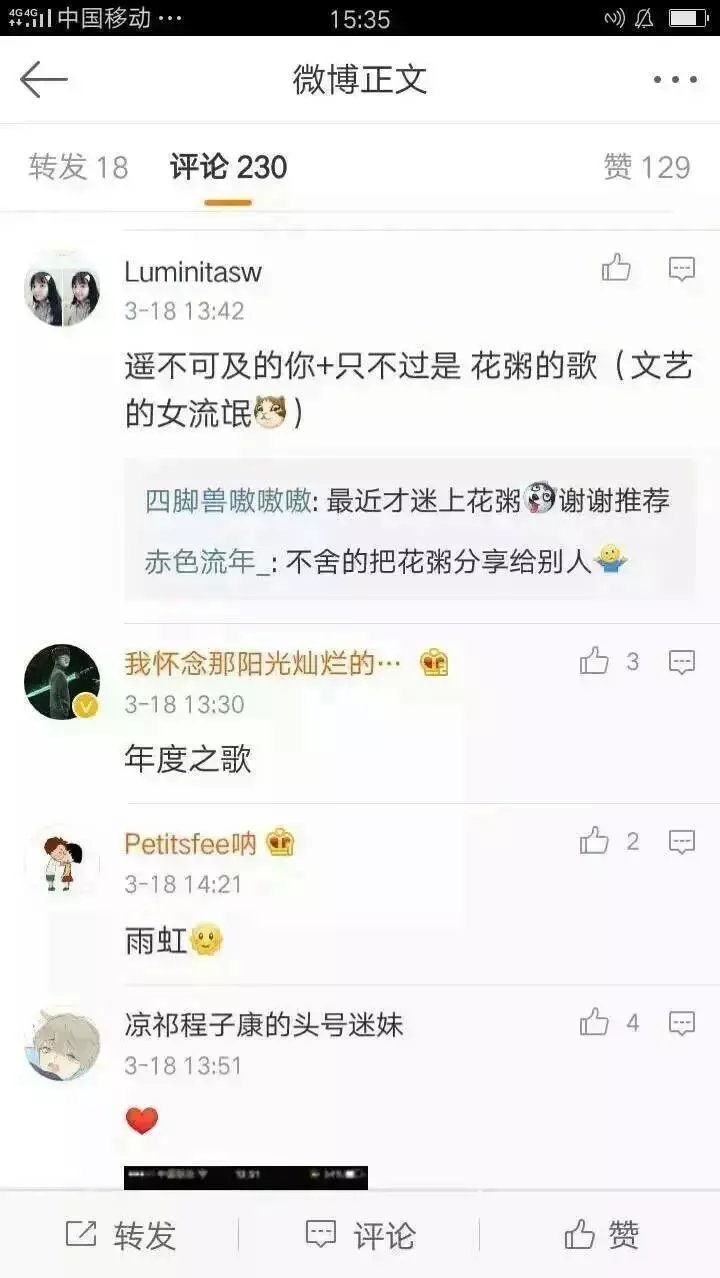Like Luminitasw's comment

tap(616, 268)
